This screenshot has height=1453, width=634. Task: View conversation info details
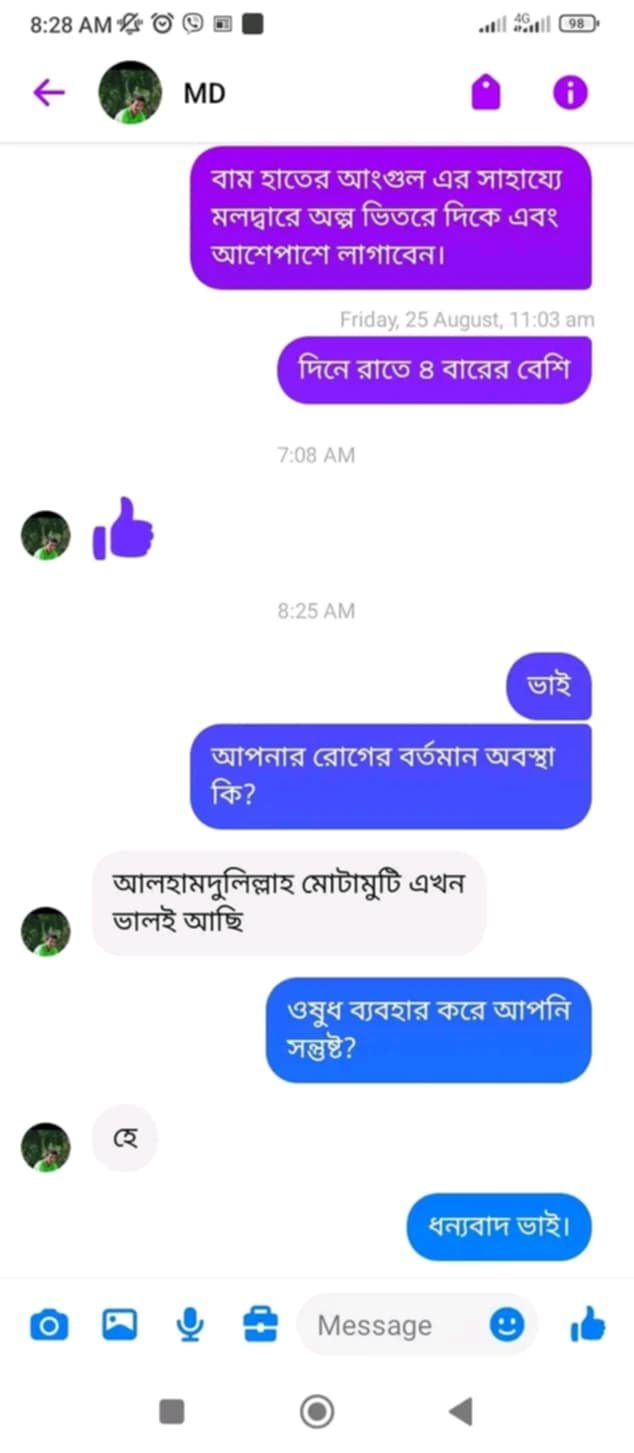570,93
